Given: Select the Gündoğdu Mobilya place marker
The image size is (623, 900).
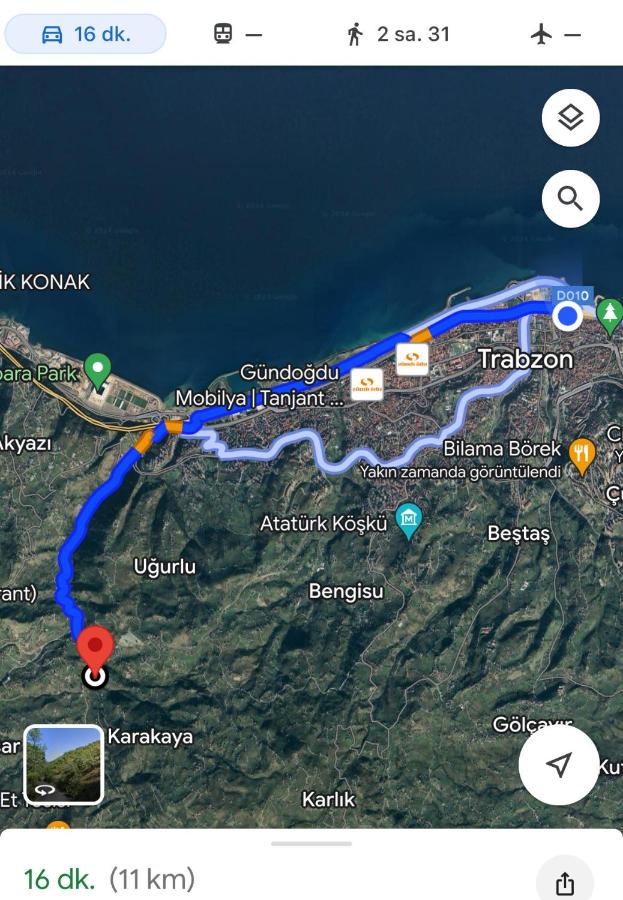Looking at the screenshot, I should point(367,384).
